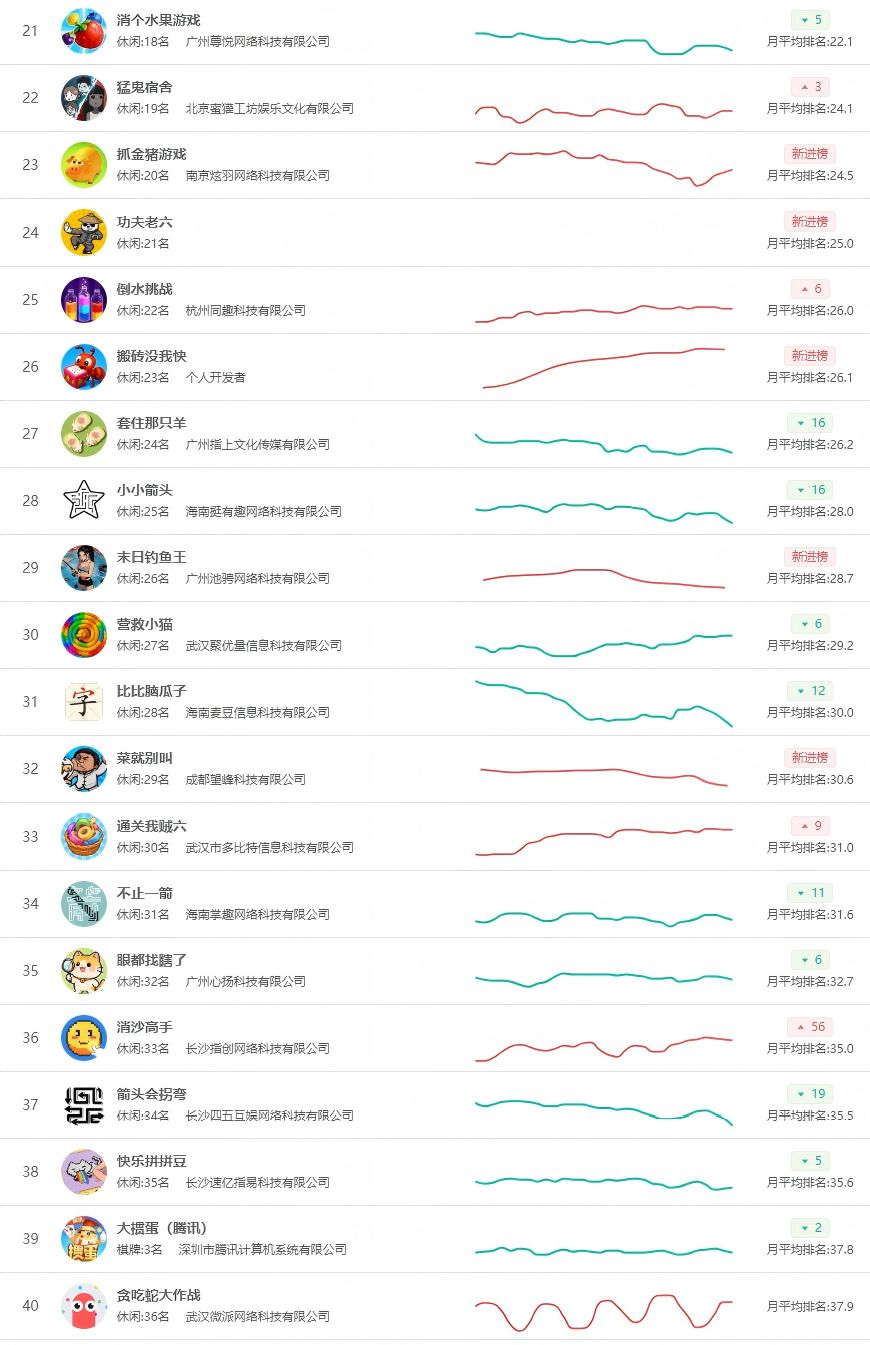
Task: Tap the 不止一箭 entry
Action: [x=435, y=903]
